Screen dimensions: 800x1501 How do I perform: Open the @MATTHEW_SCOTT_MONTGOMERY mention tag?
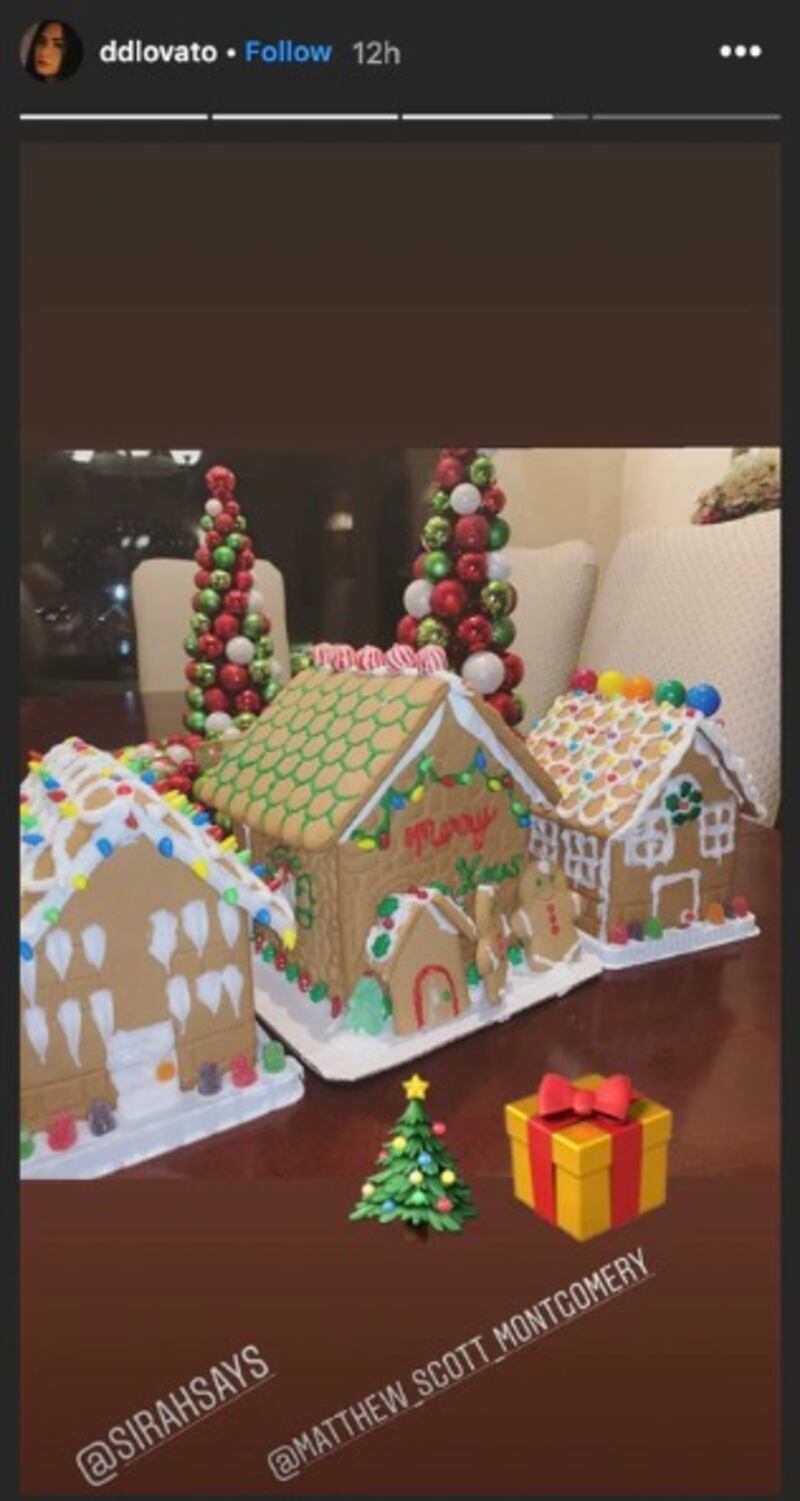point(460,1364)
